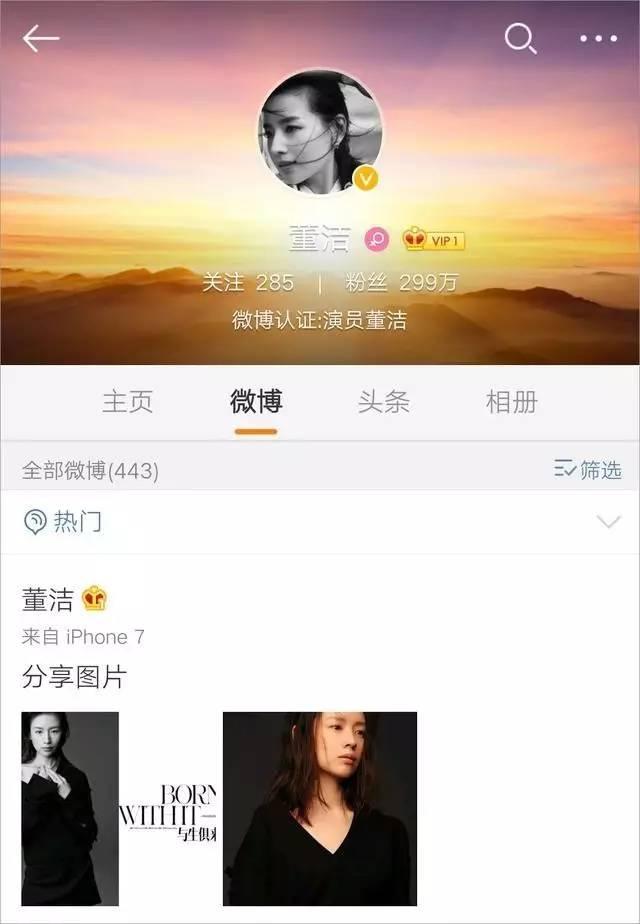Open the three-dot overflow menu
Image resolution: width=640 pixels, height=924 pixels.
tap(598, 39)
